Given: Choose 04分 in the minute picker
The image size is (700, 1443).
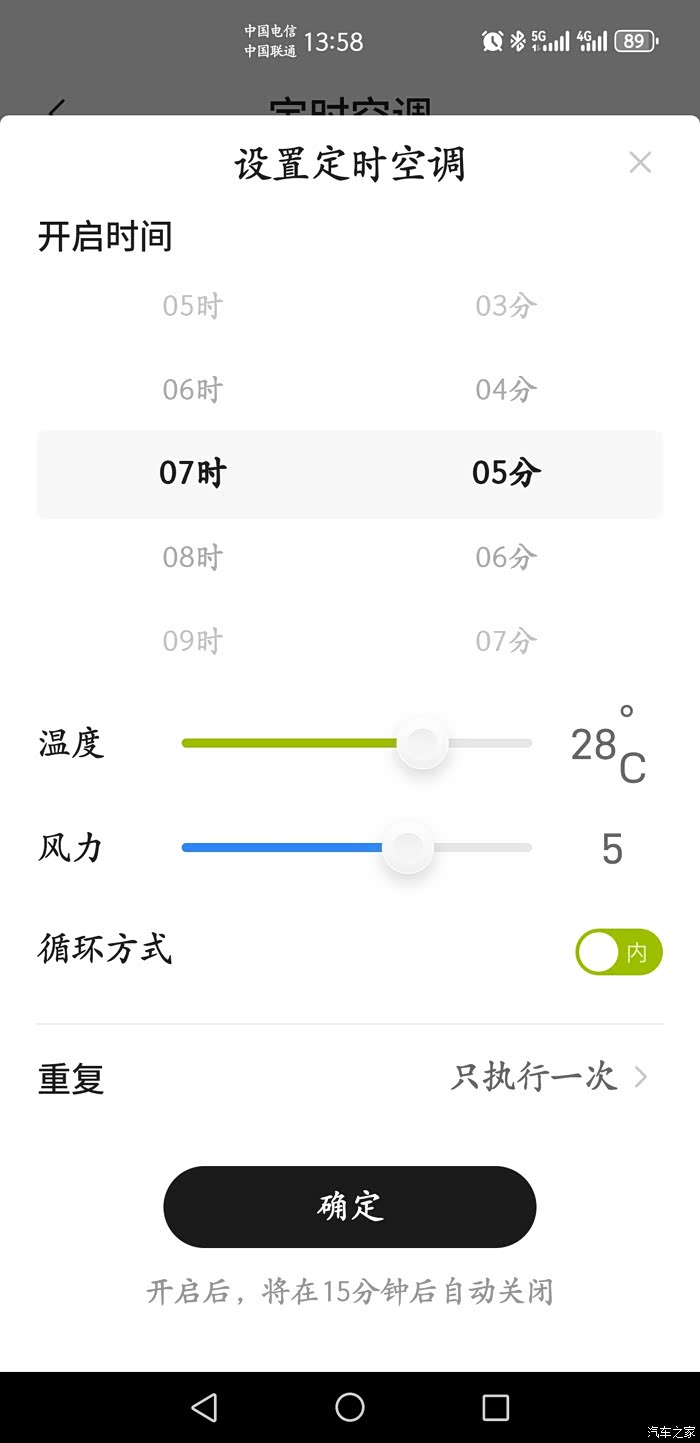Looking at the screenshot, I should [505, 389].
